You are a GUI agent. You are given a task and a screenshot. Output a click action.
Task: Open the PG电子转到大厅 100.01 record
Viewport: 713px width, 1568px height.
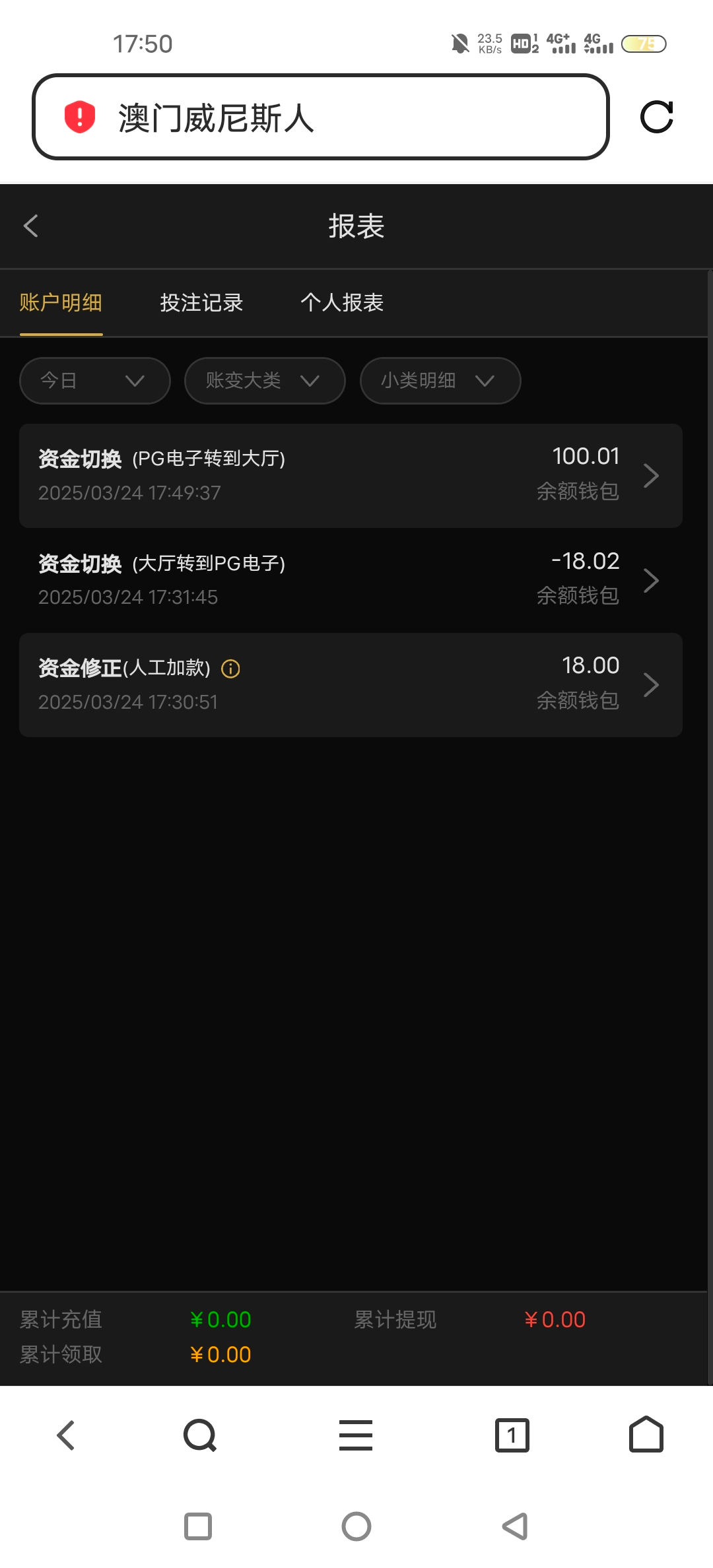pos(350,476)
